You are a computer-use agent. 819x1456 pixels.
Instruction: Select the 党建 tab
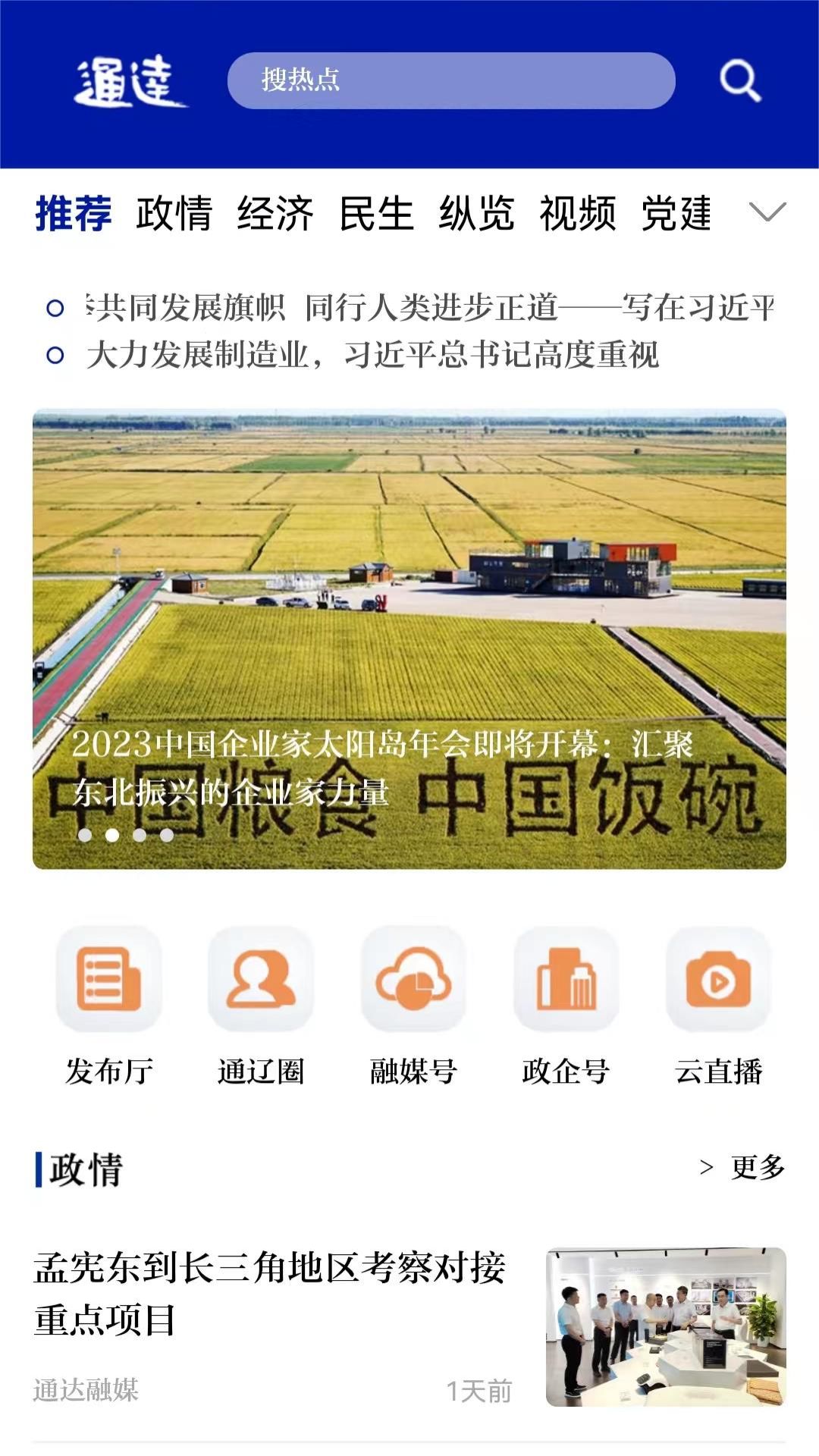tap(677, 215)
